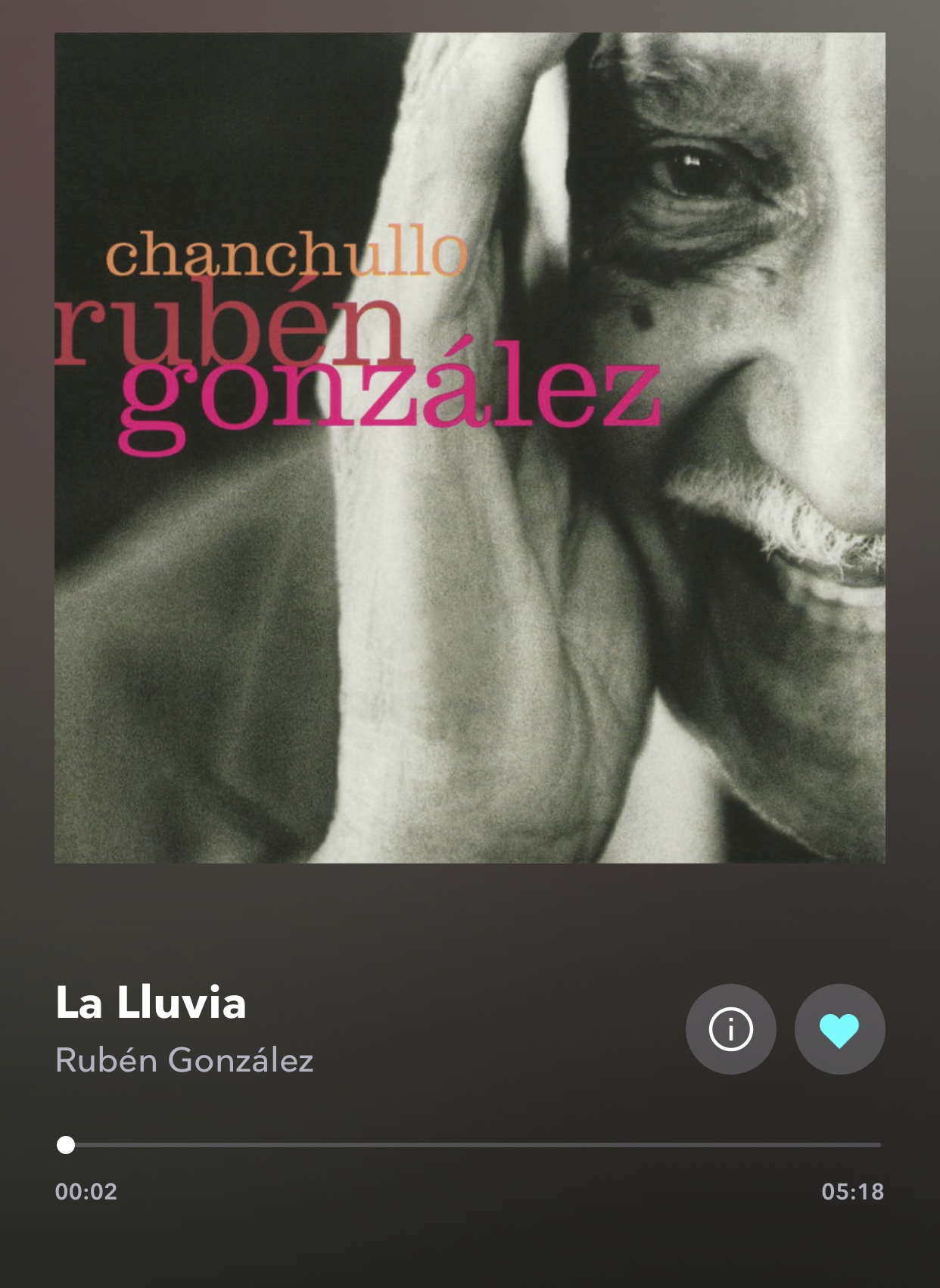Image resolution: width=940 pixels, height=1288 pixels.
Task: Open track info for La Lluvia
Action: point(730,1029)
